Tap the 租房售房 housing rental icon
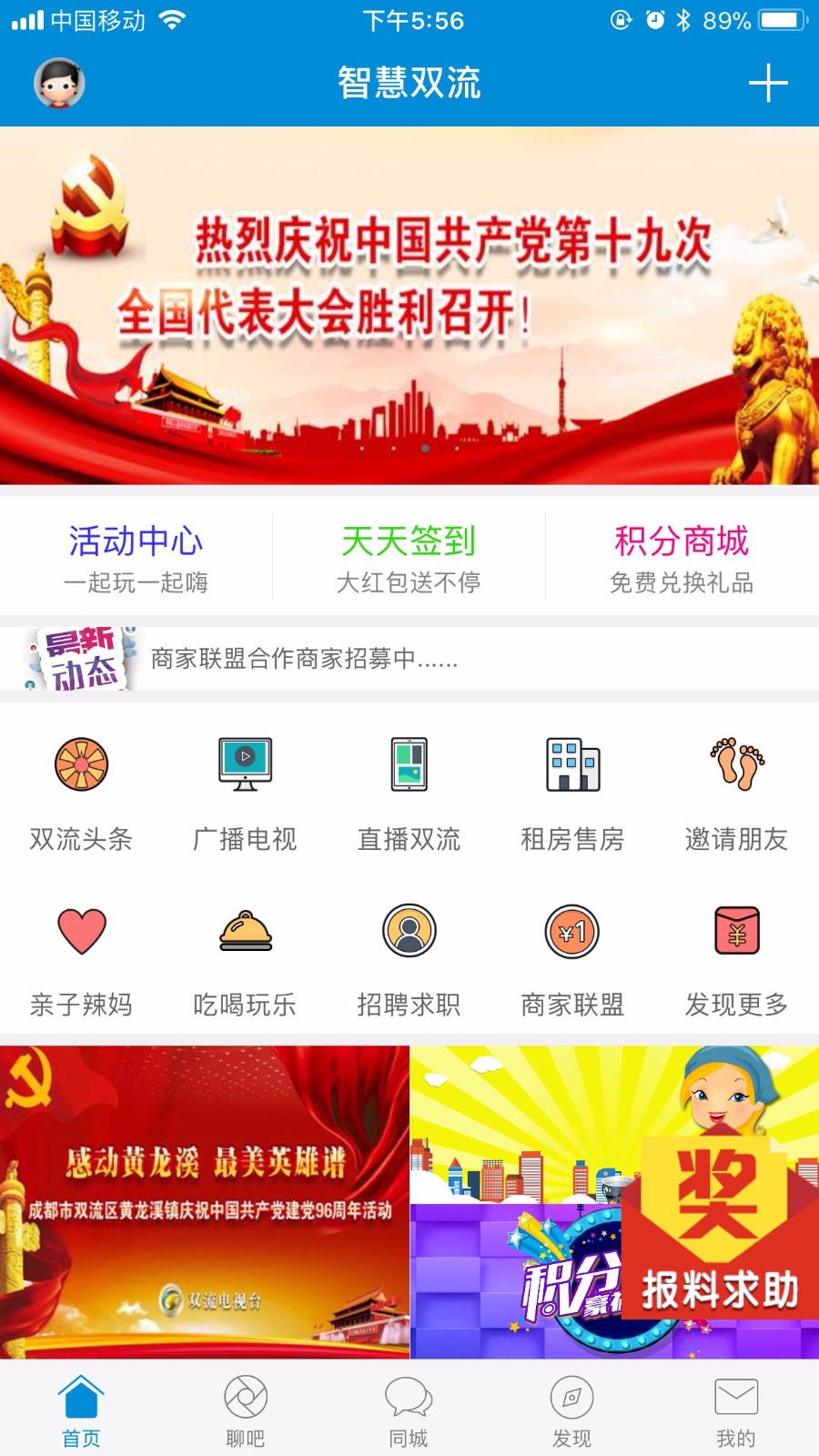 click(572, 790)
